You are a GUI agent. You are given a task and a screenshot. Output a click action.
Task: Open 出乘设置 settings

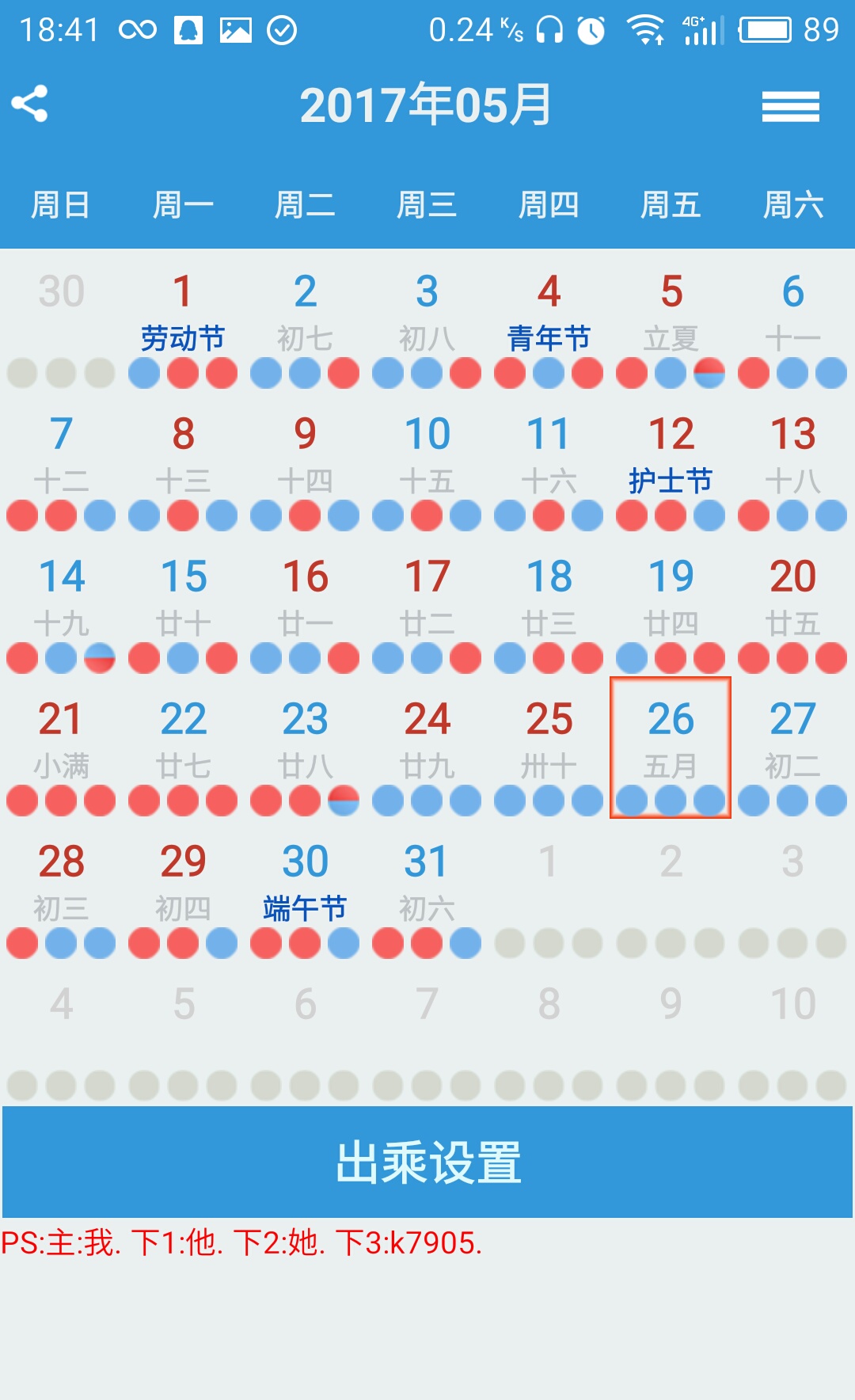pyautogui.click(x=427, y=1162)
